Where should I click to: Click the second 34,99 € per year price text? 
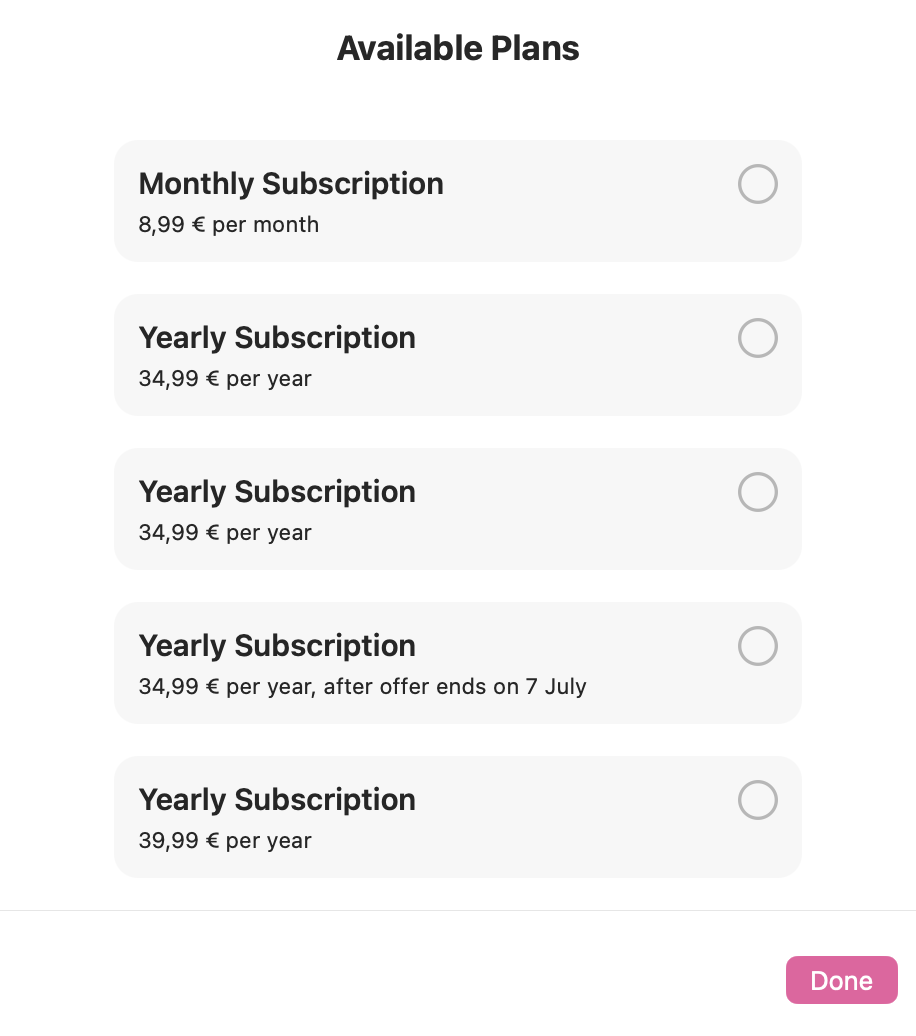click(x=224, y=533)
